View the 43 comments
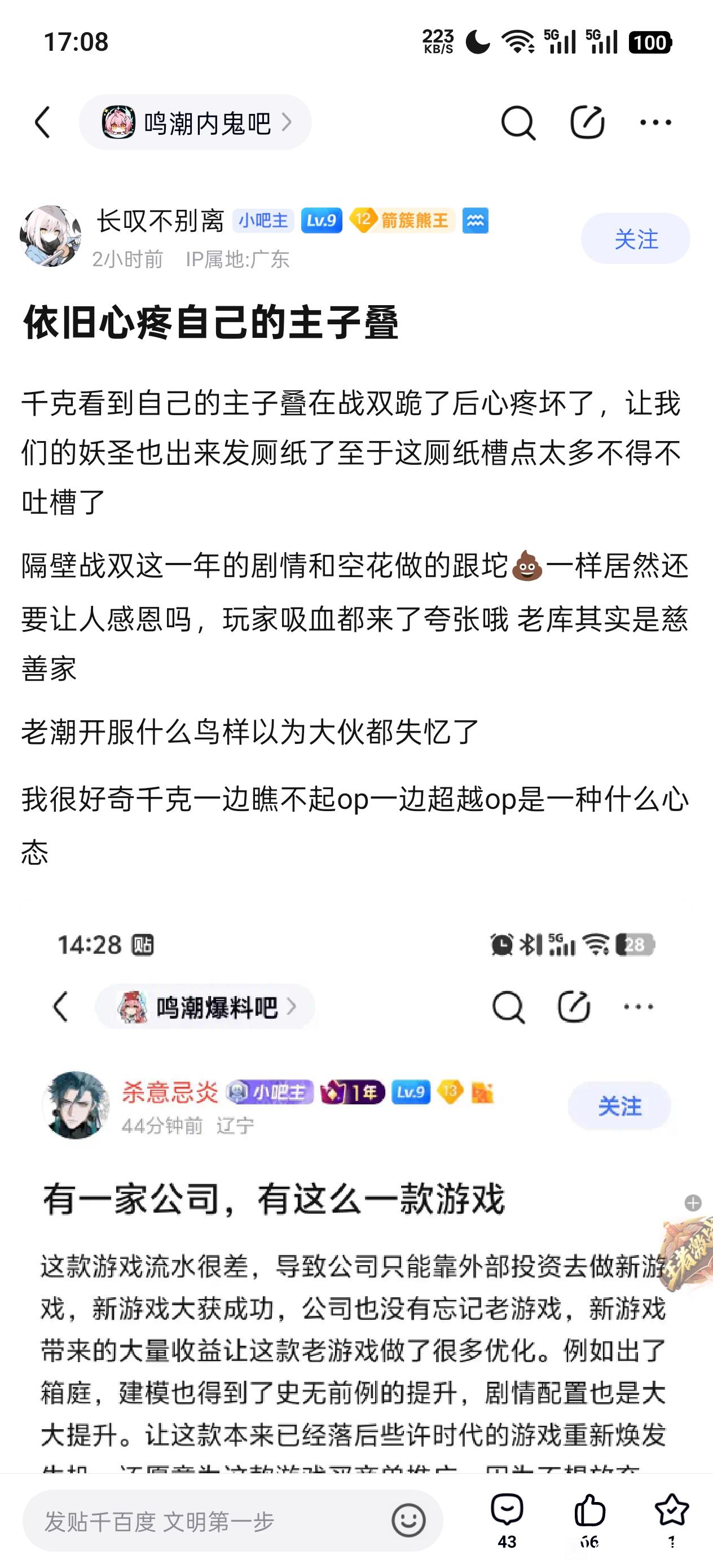Viewport: 713px width, 1568px height. [507, 1520]
